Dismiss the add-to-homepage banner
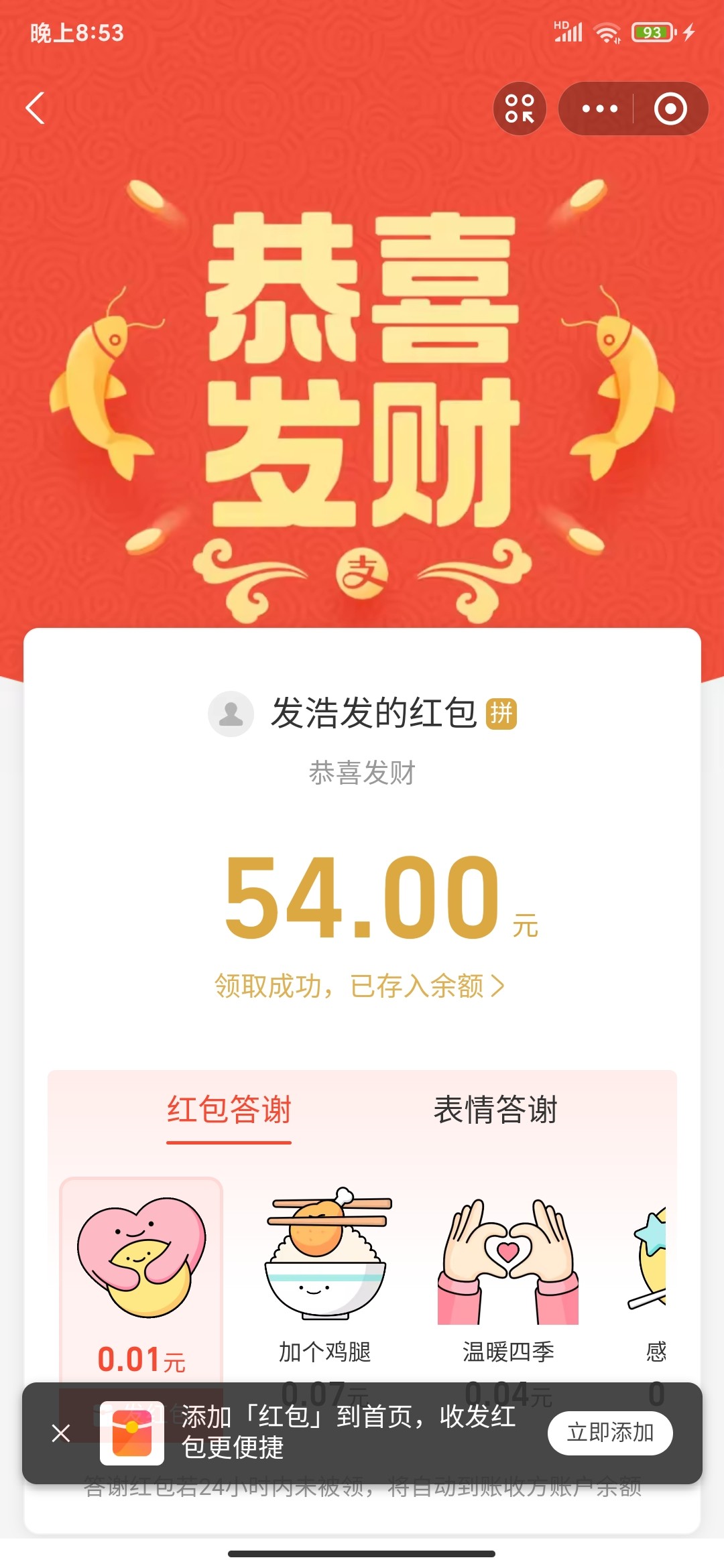This screenshot has width=724, height=1568. click(x=61, y=1433)
